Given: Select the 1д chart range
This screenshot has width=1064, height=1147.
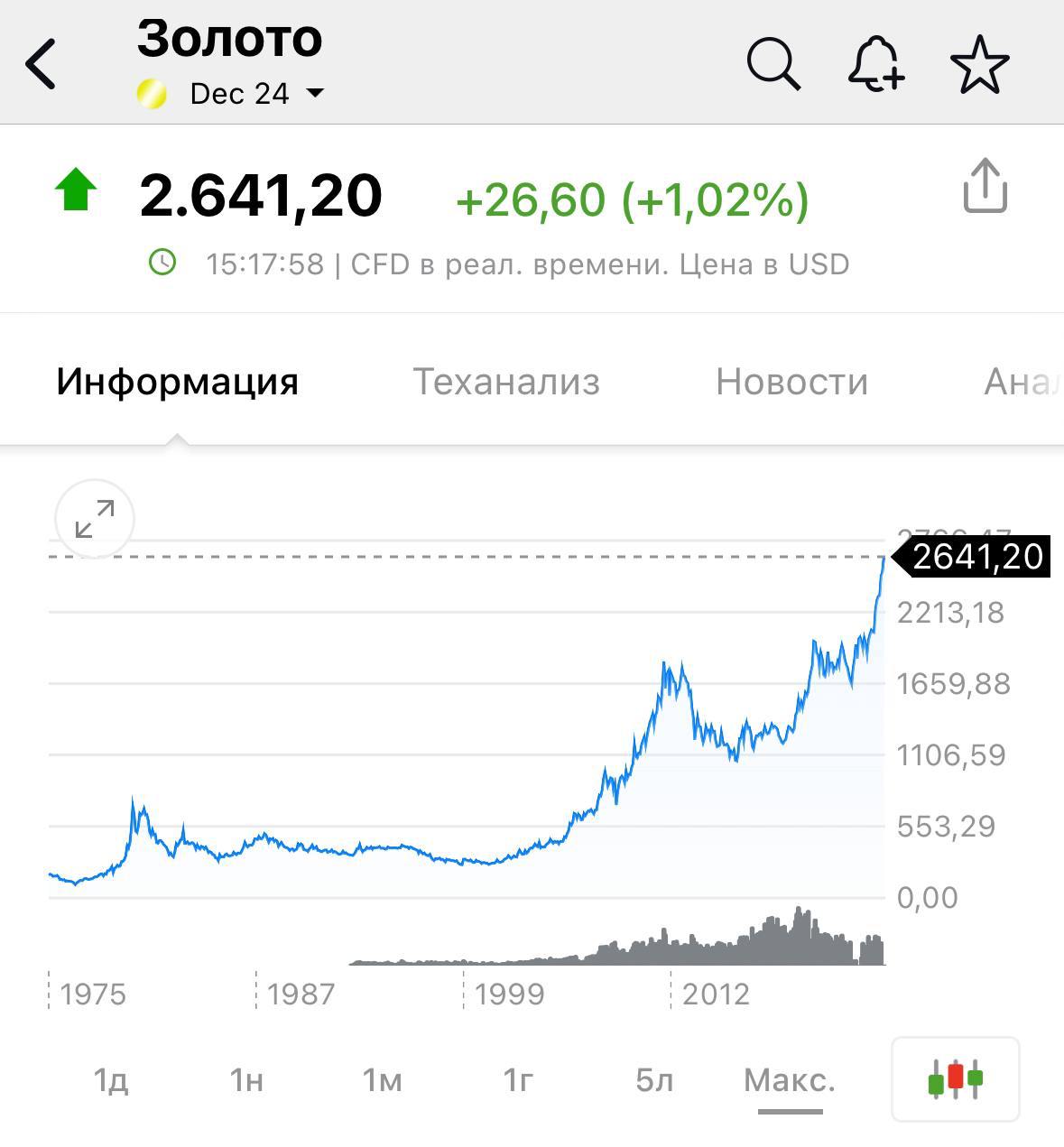Looking at the screenshot, I should click(x=111, y=1079).
